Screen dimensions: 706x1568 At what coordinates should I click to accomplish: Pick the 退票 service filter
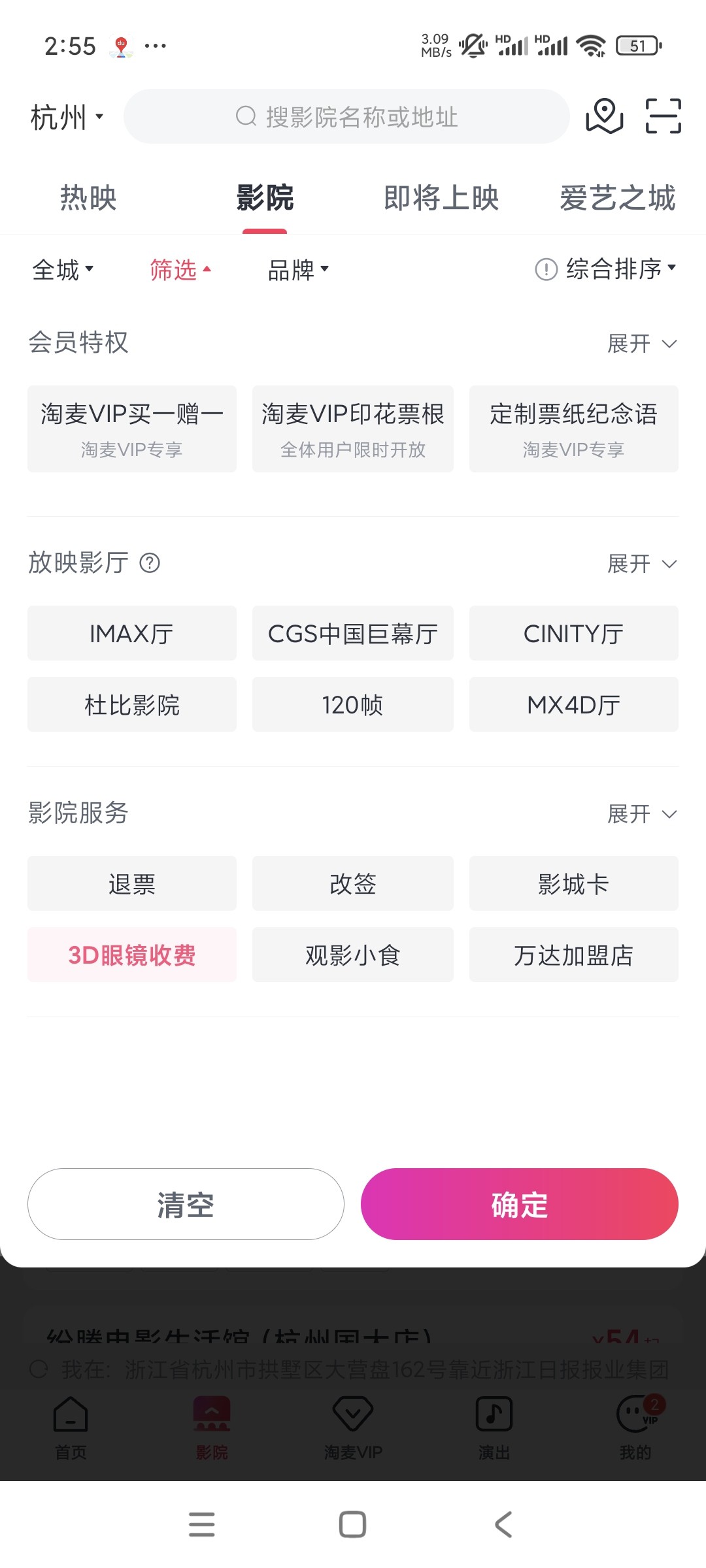[x=132, y=883]
